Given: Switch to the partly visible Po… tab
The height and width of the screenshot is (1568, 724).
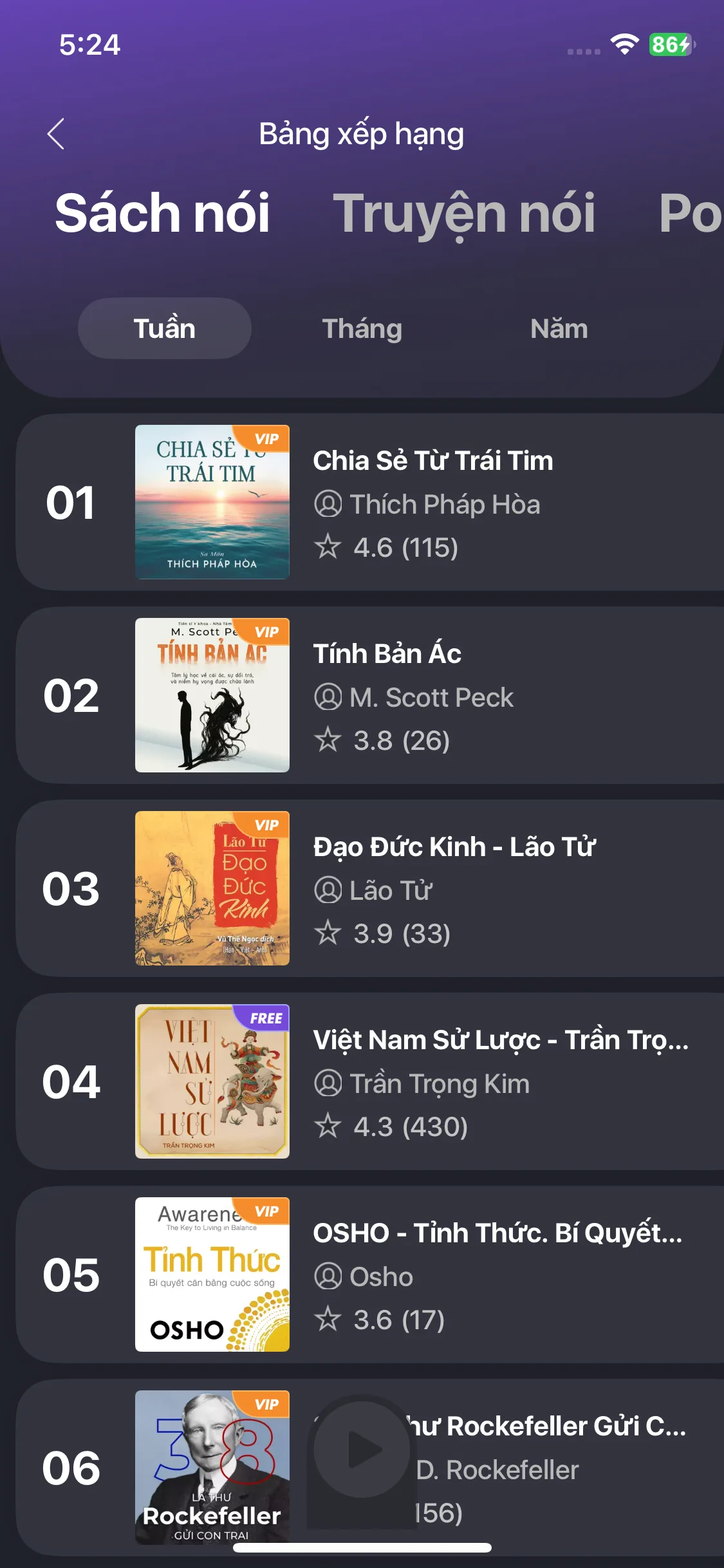Looking at the screenshot, I should tap(690, 214).
